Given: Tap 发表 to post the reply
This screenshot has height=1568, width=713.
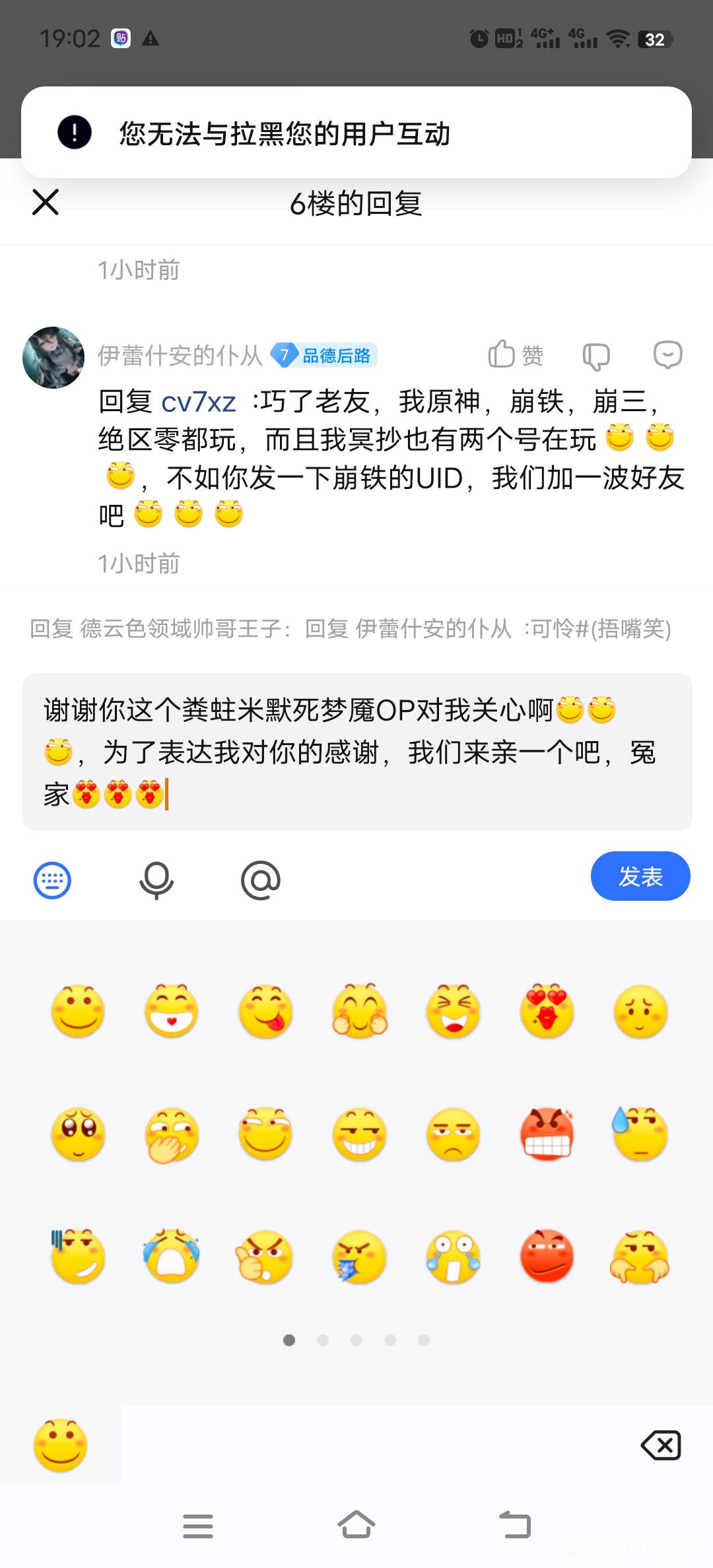Looking at the screenshot, I should [640, 876].
